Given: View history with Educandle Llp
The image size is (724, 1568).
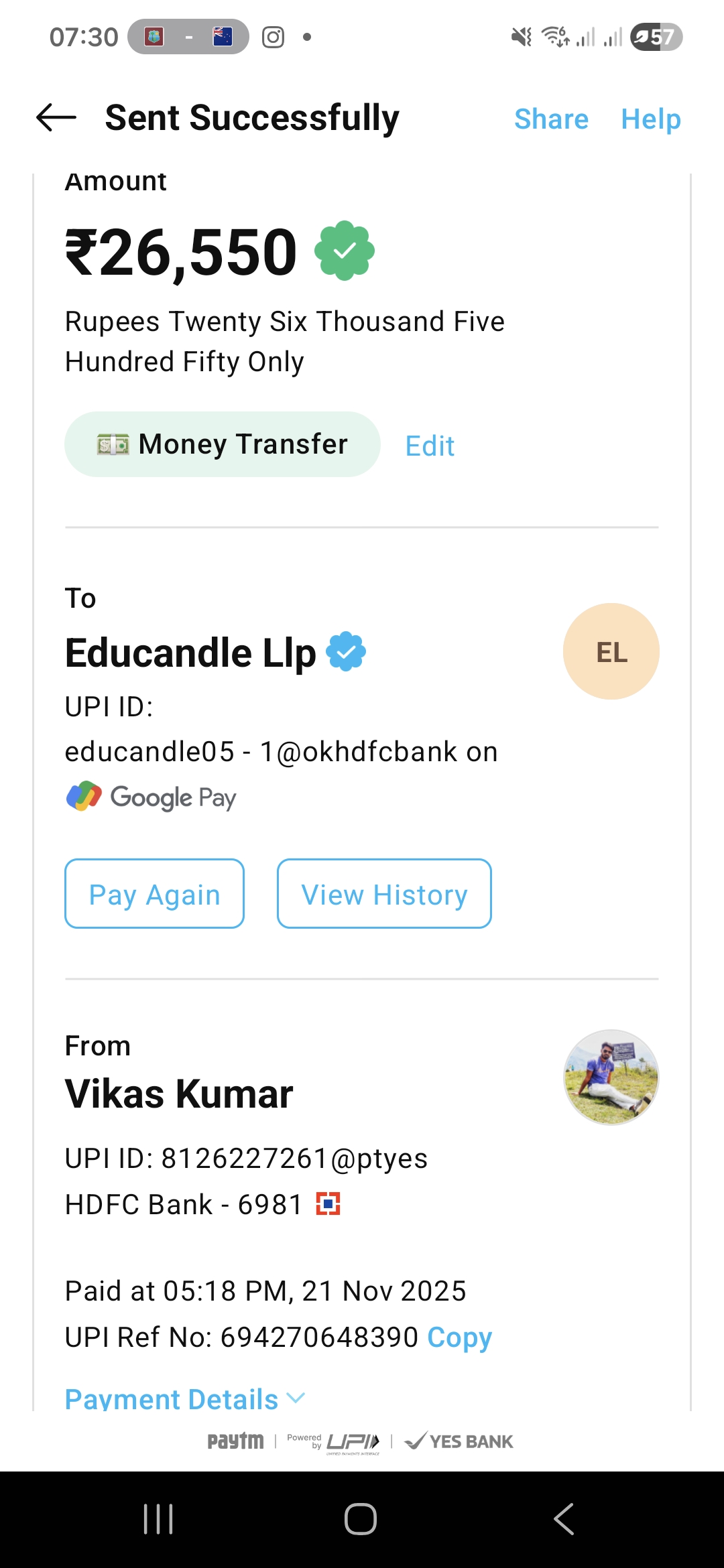Looking at the screenshot, I should pos(384,894).
